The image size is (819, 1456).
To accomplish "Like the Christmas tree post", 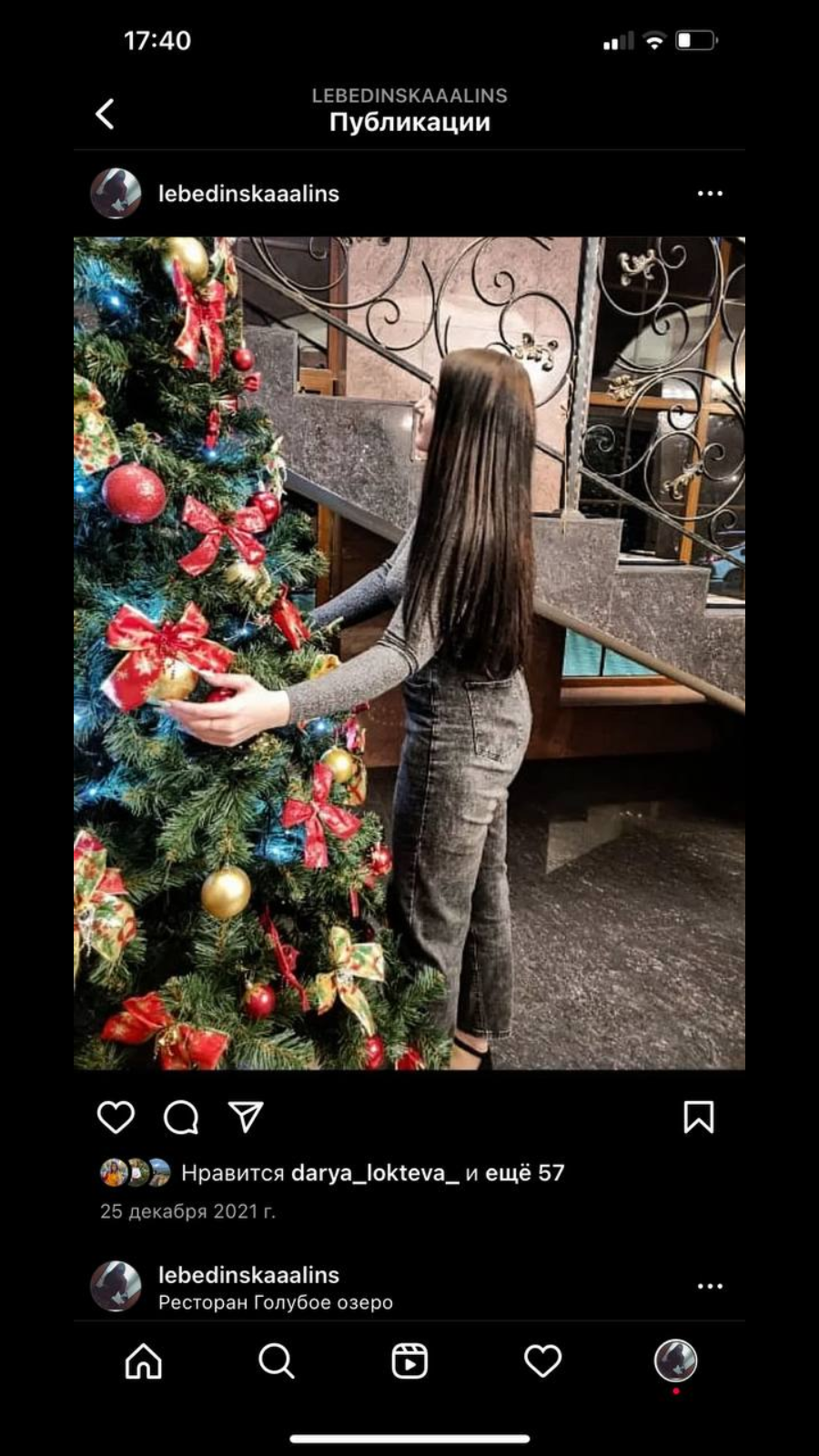I will [x=116, y=1117].
